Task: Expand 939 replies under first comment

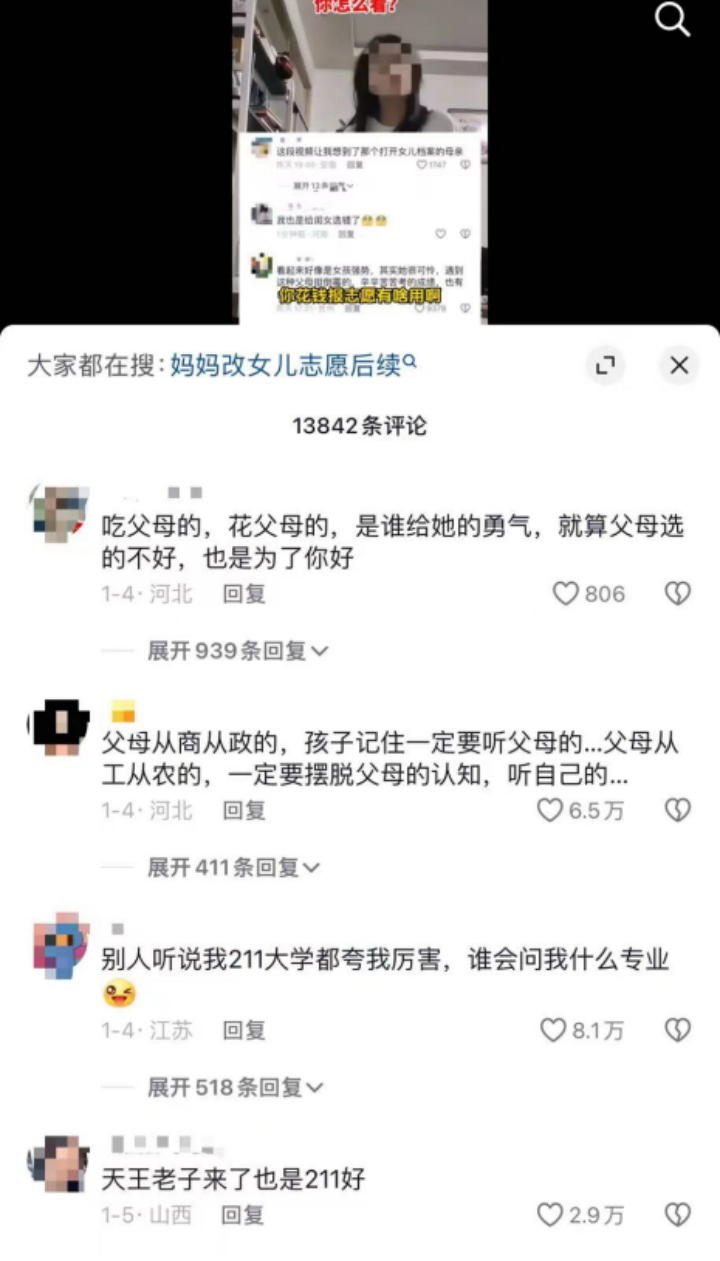Action: click(x=237, y=651)
